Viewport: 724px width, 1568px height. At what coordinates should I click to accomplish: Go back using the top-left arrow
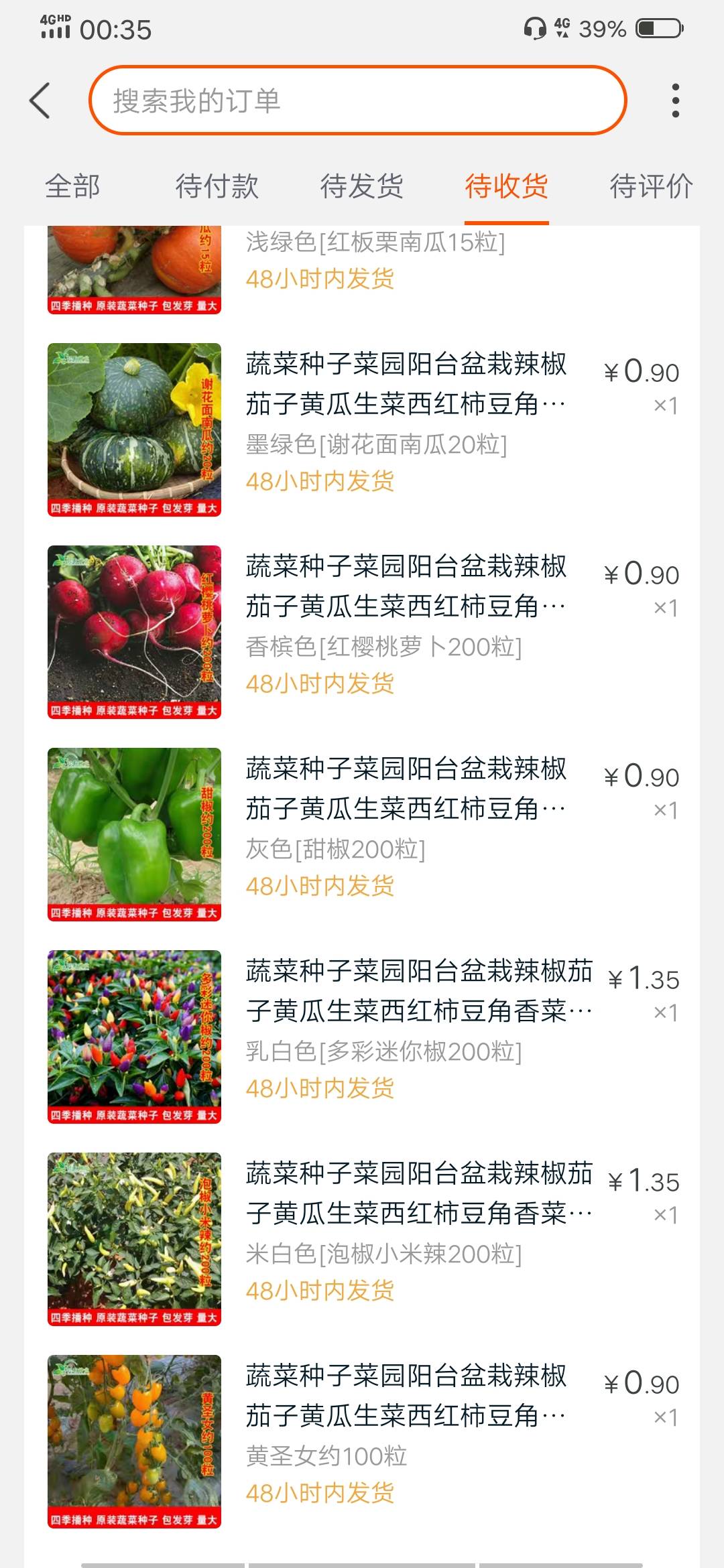click(x=40, y=101)
